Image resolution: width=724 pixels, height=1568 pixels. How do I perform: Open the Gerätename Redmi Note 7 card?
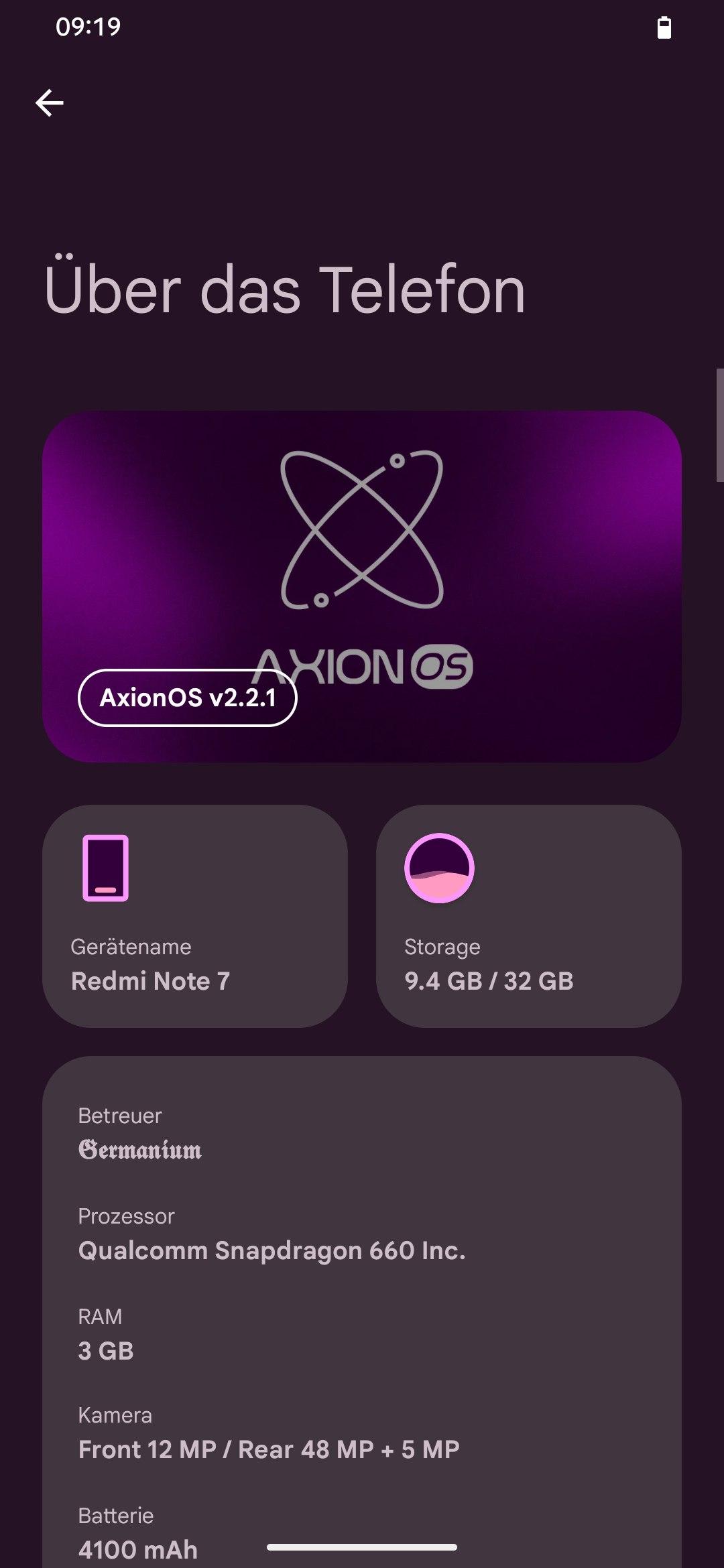[195, 916]
